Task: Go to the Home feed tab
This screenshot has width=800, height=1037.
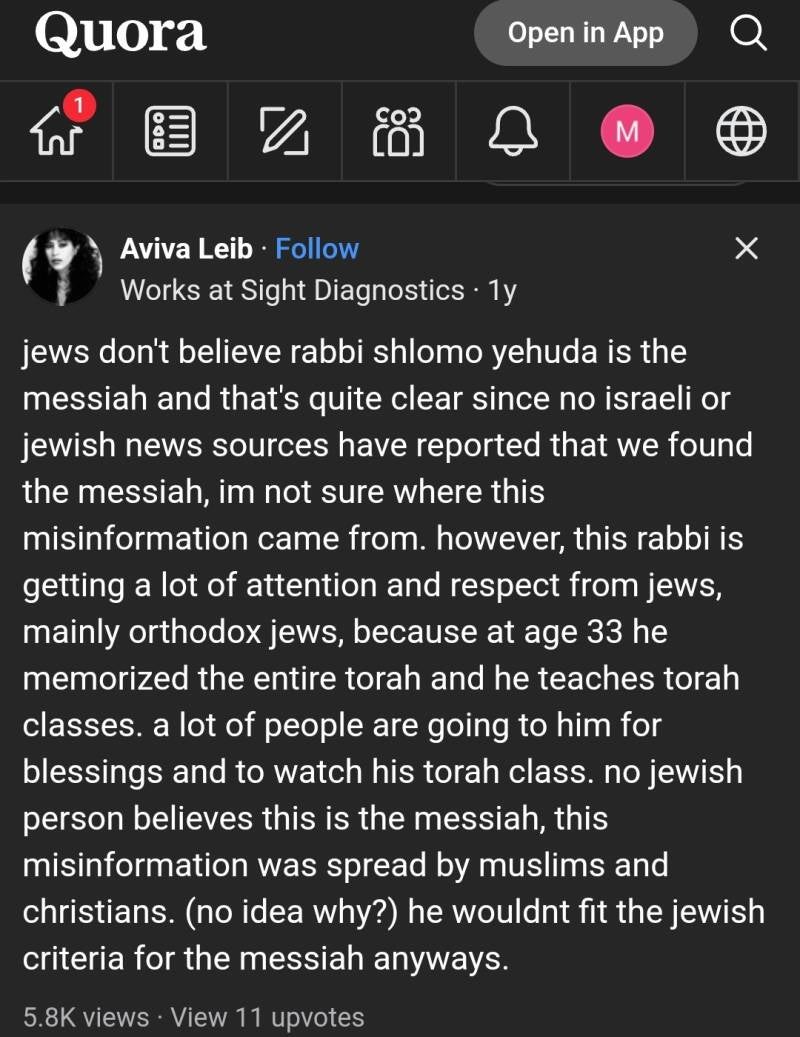Action: tap(57, 131)
